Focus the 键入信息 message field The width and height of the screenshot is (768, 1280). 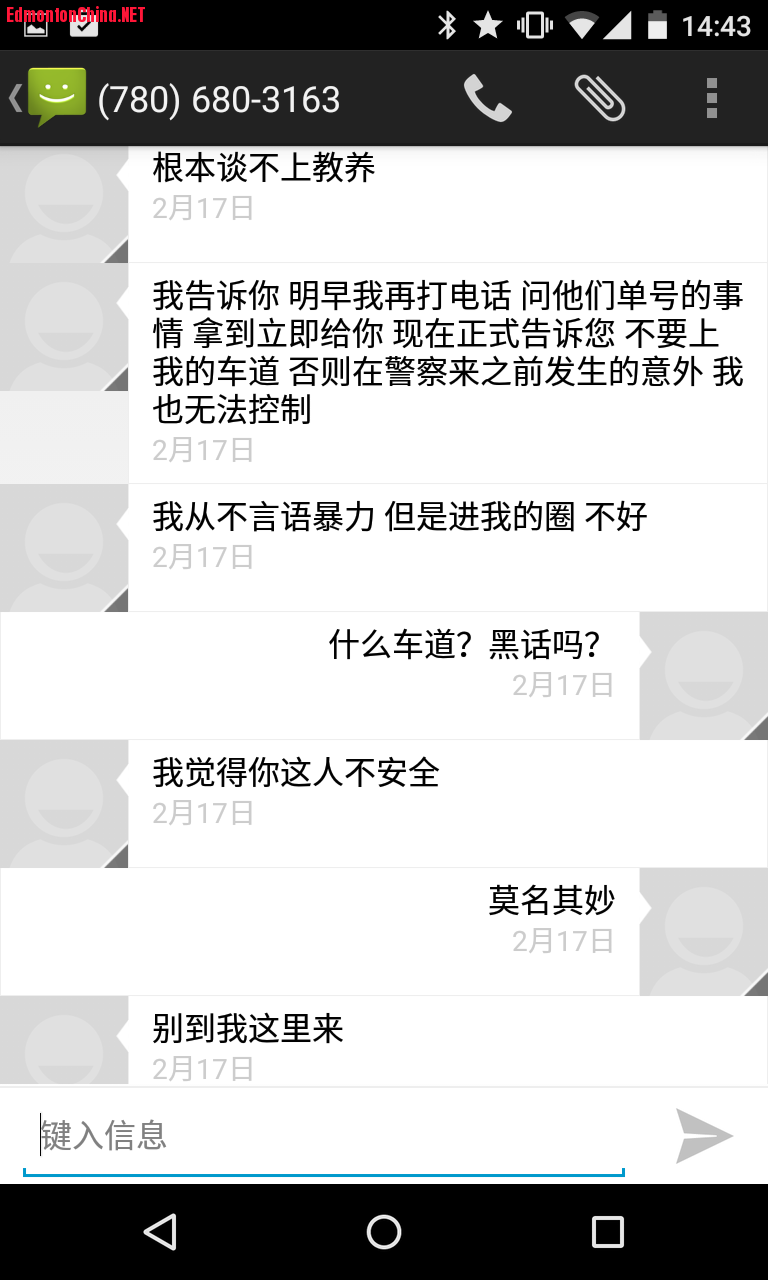(x=323, y=1135)
